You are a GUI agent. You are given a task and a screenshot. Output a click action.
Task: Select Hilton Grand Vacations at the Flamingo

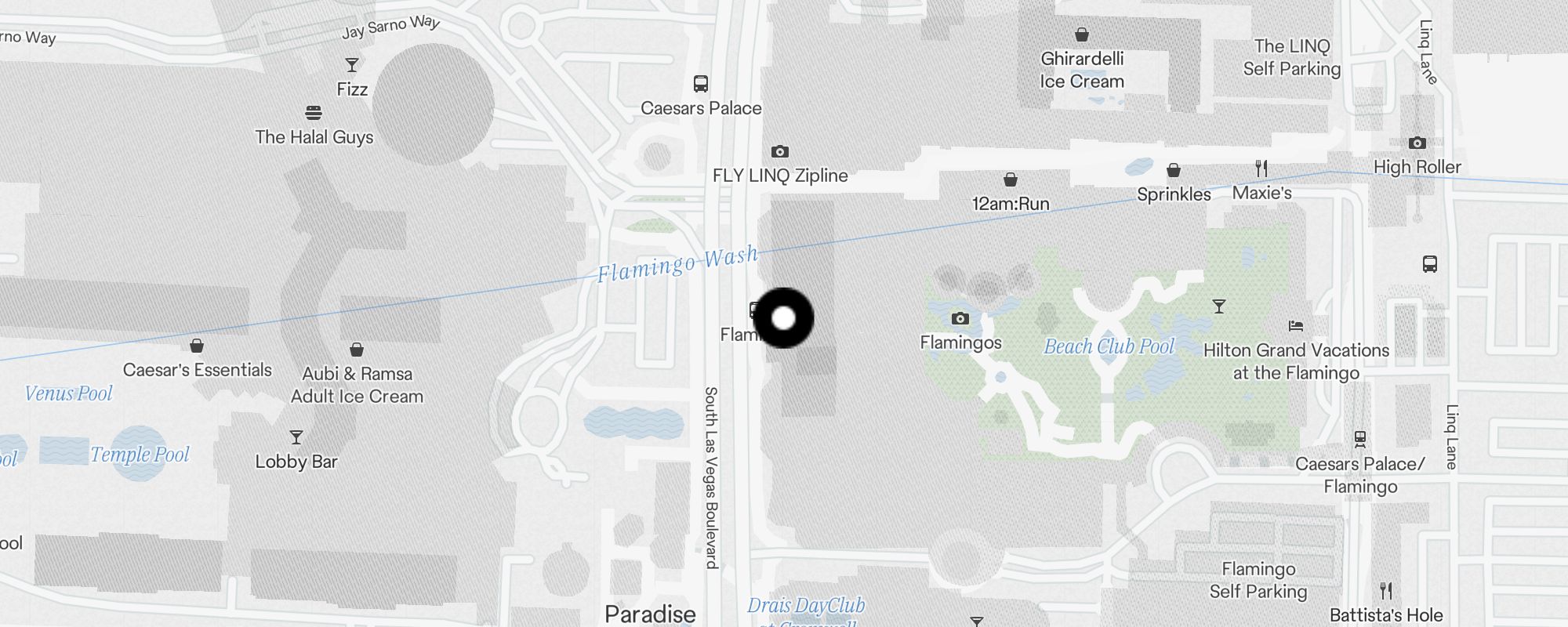(x=1296, y=326)
